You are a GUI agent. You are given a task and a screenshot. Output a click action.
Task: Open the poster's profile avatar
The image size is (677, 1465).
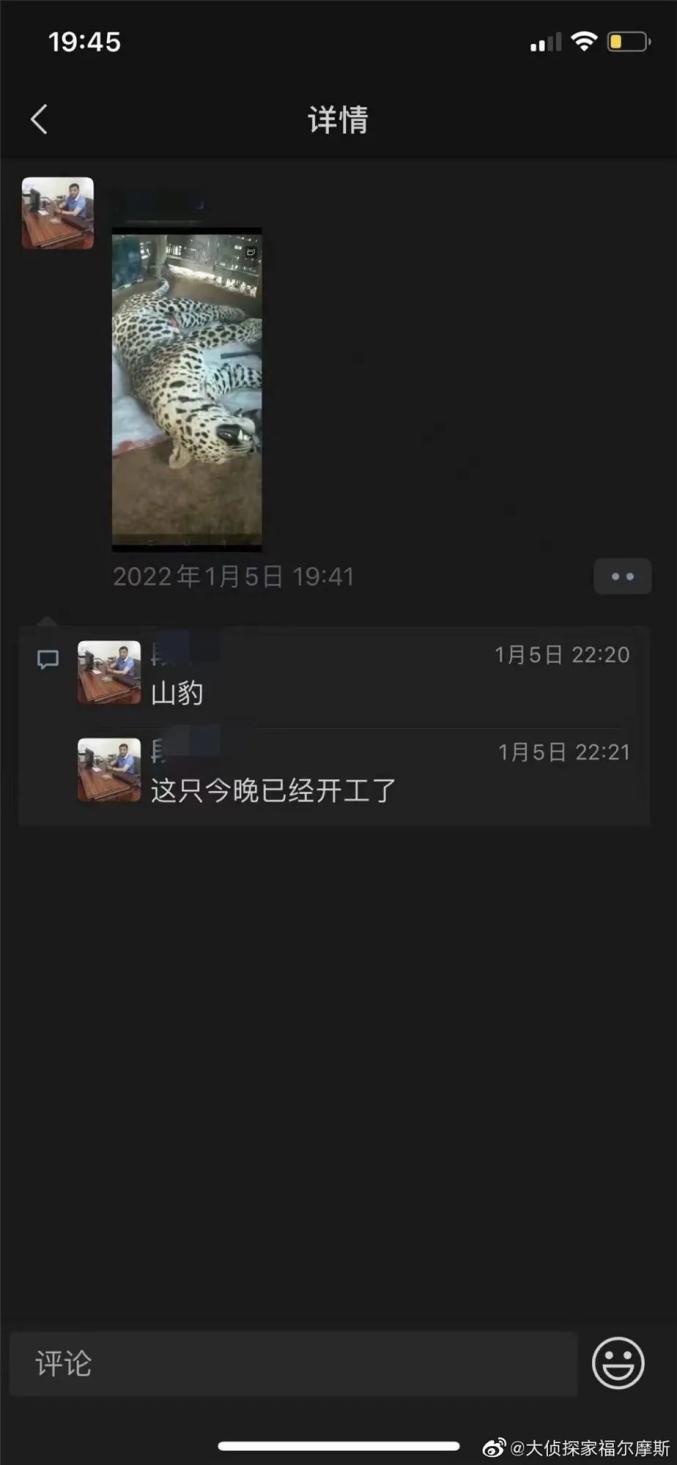click(58, 213)
